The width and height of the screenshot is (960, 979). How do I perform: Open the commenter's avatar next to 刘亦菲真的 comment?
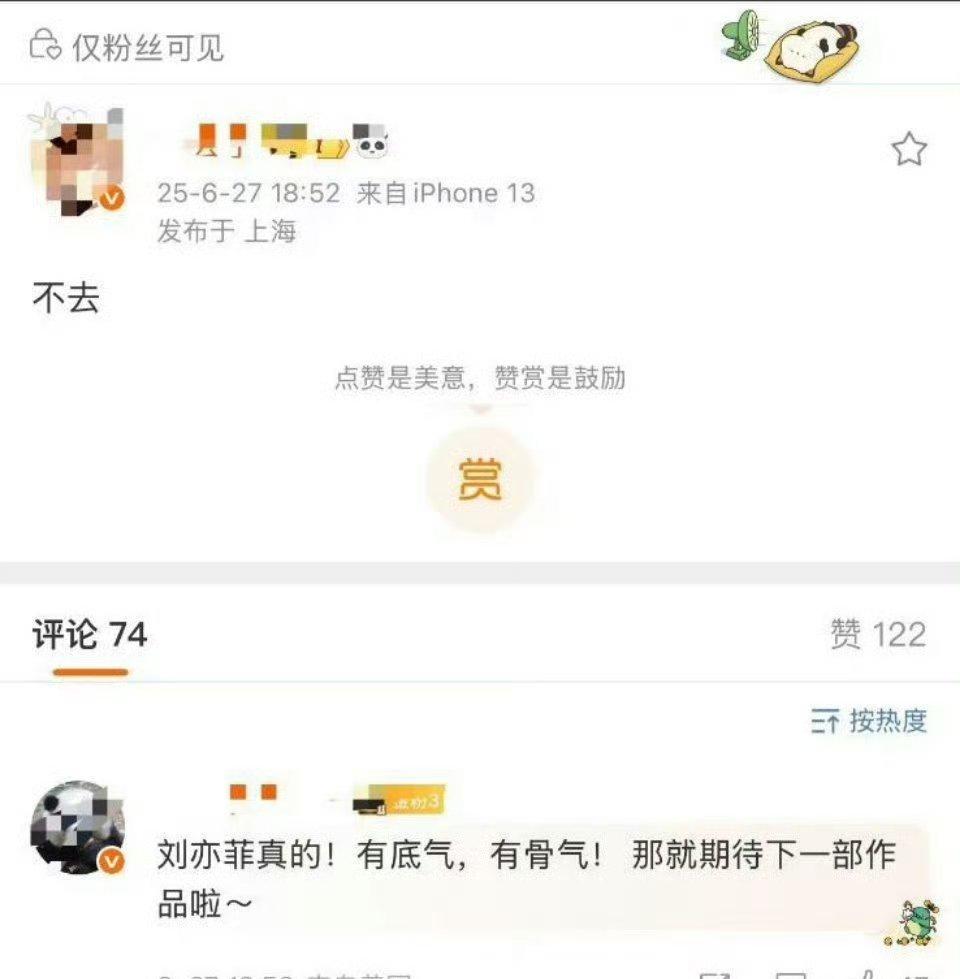click(x=76, y=827)
